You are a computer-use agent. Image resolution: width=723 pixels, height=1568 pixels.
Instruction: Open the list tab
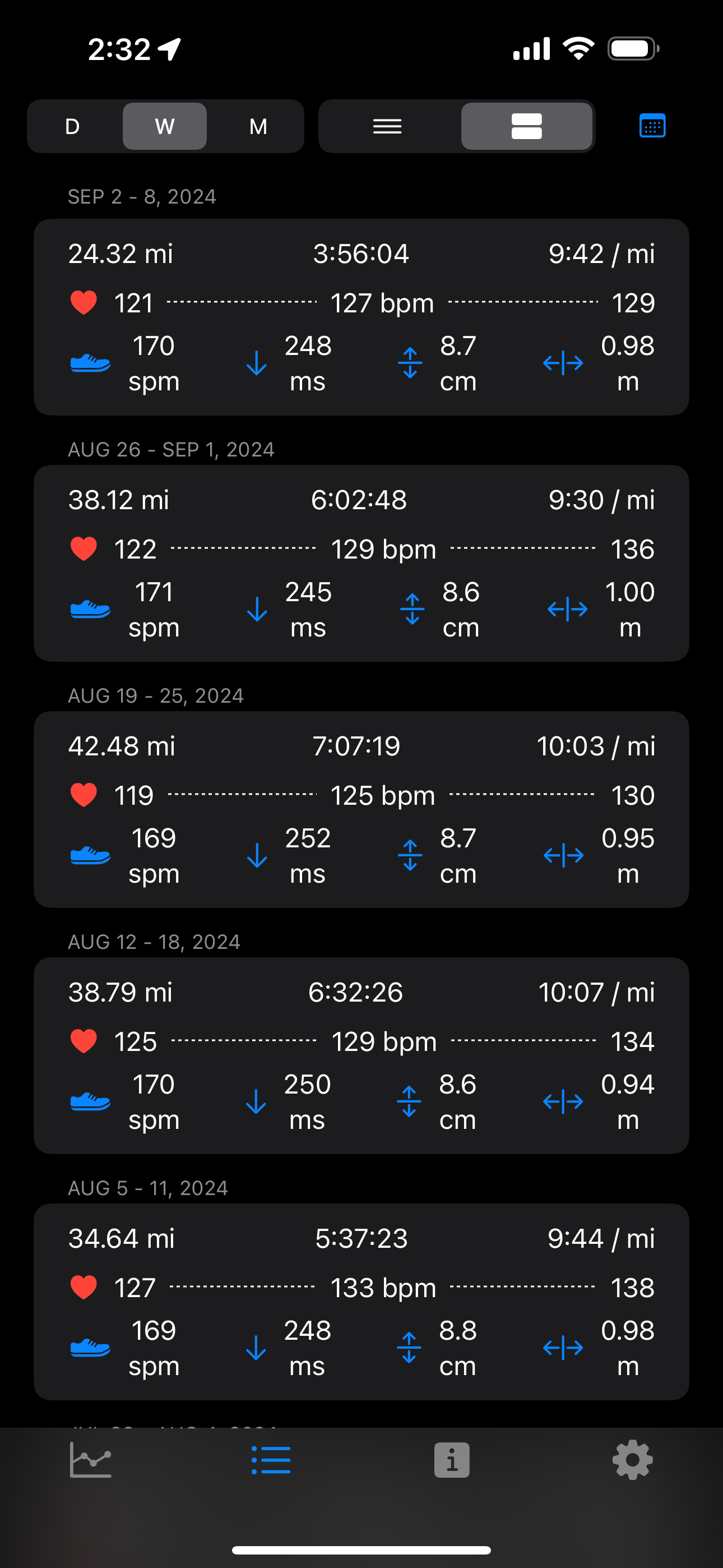click(x=271, y=1459)
